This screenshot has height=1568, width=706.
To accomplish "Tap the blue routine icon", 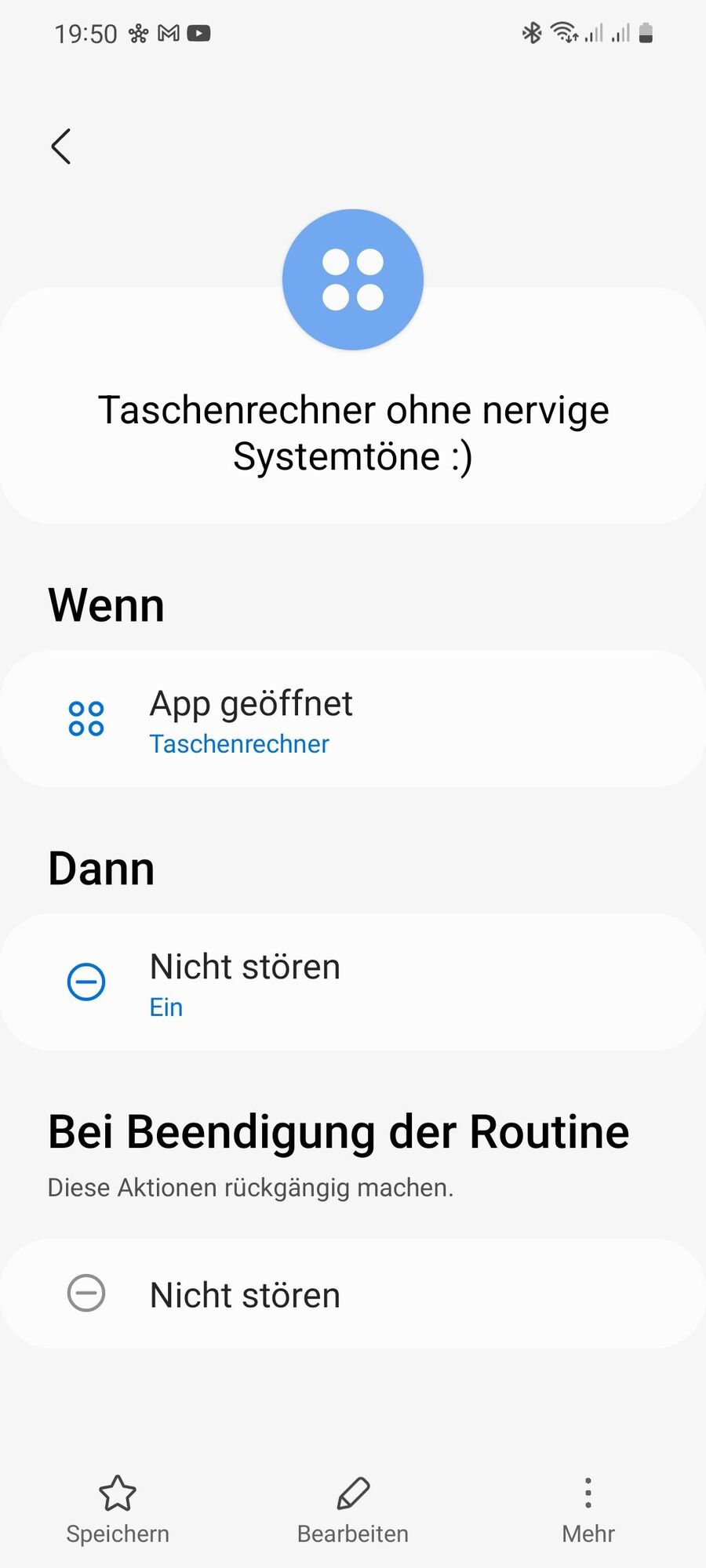I will 353,280.
